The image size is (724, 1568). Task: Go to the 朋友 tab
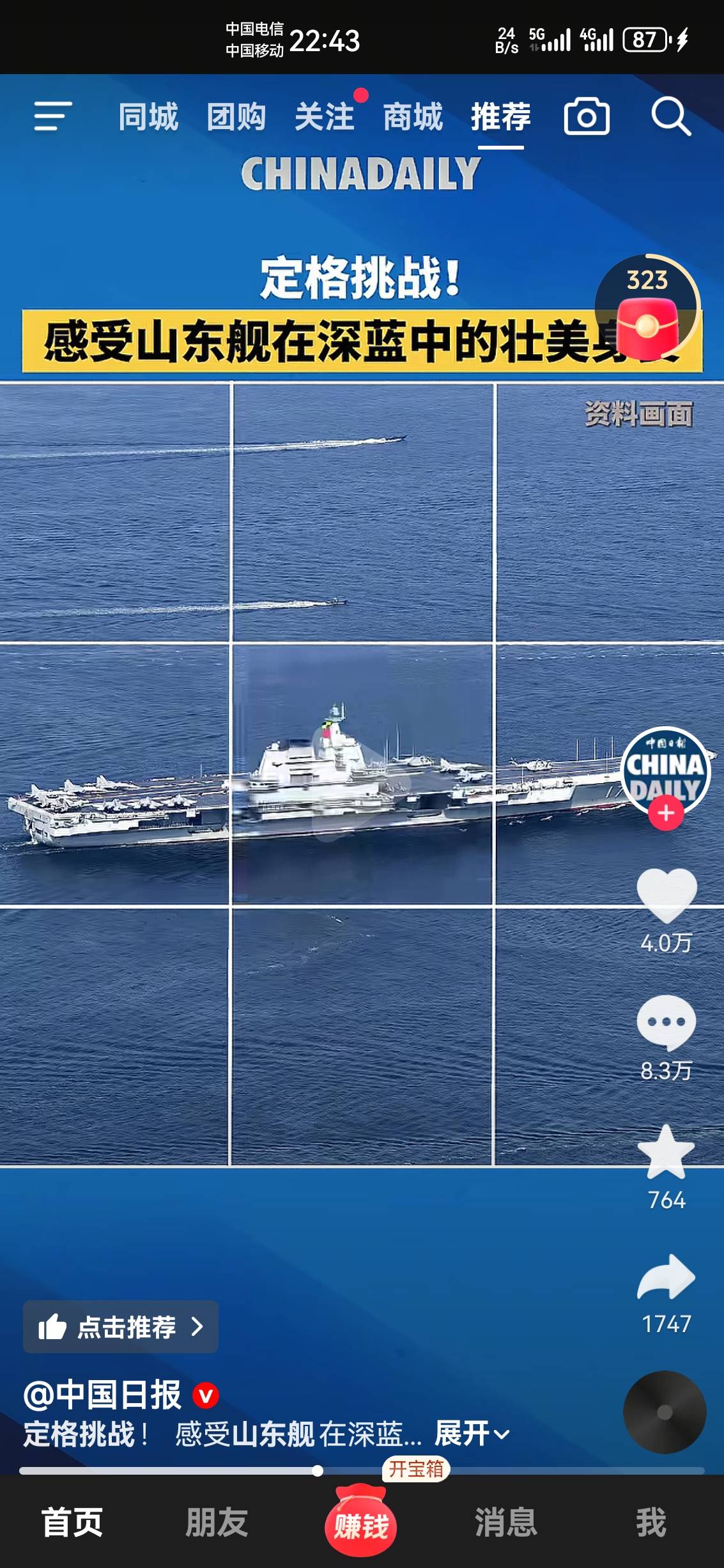pos(217,1523)
